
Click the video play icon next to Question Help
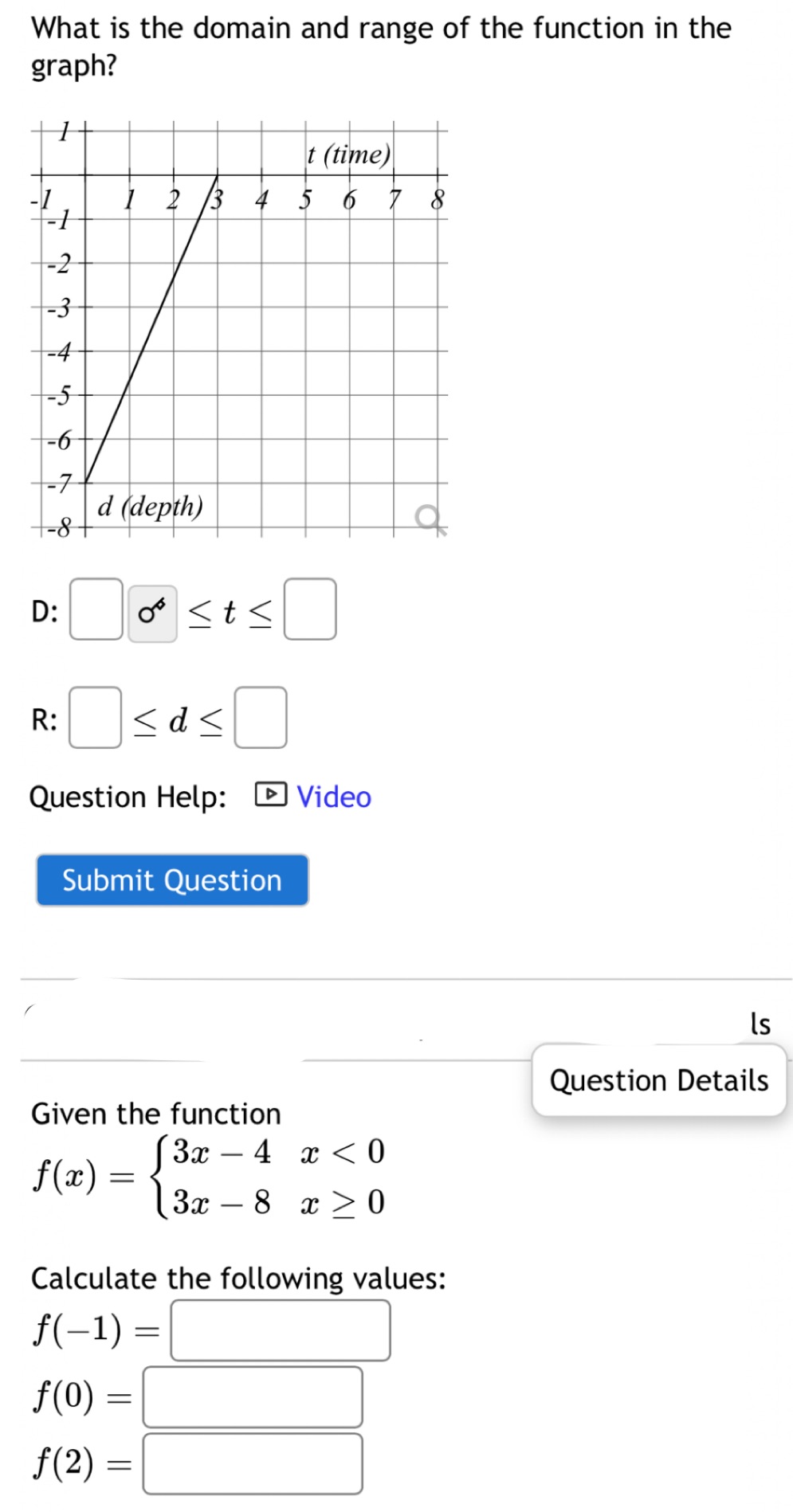pos(270,794)
